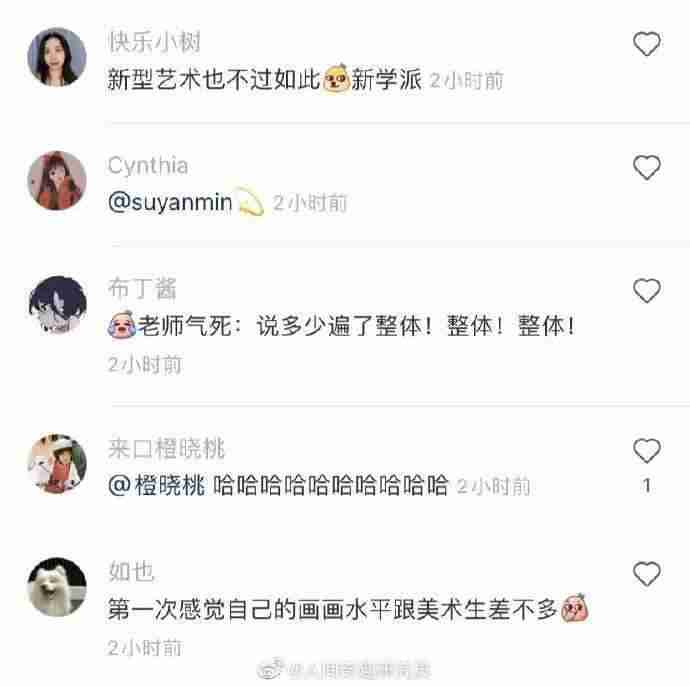Like the comment by 快乐小树
This screenshot has width=690, height=686.
pos(647,44)
